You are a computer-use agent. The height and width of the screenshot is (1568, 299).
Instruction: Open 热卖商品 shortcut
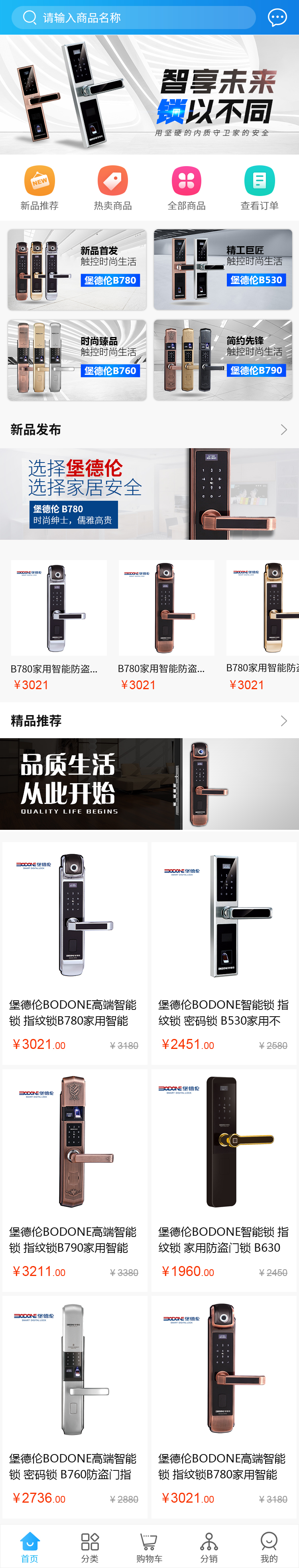coord(113,188)
